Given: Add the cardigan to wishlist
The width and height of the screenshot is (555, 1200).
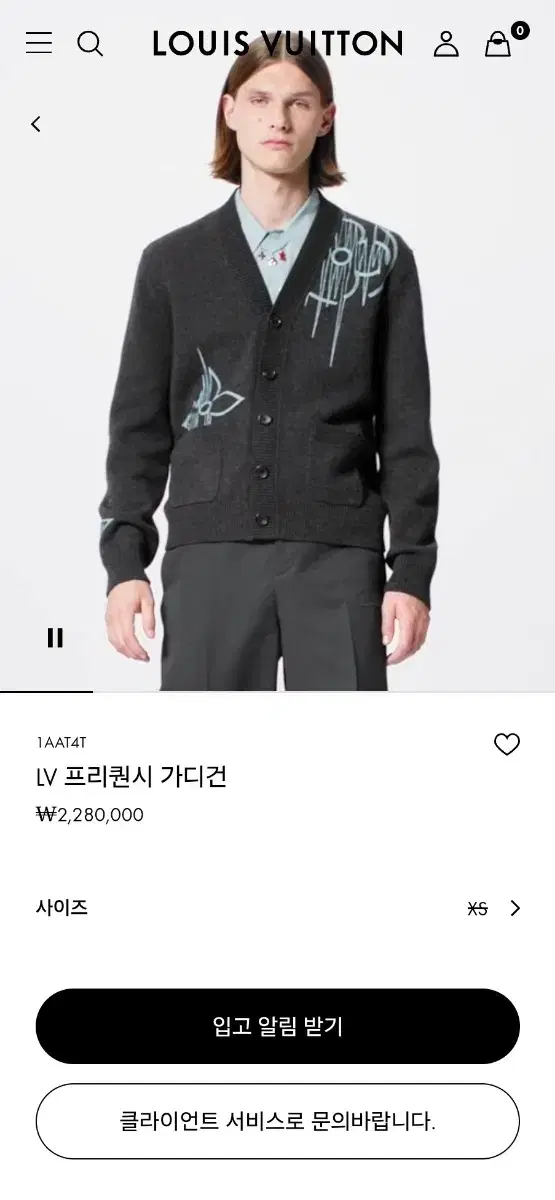Looking at the screenshot, I should (x=507, y=744).
